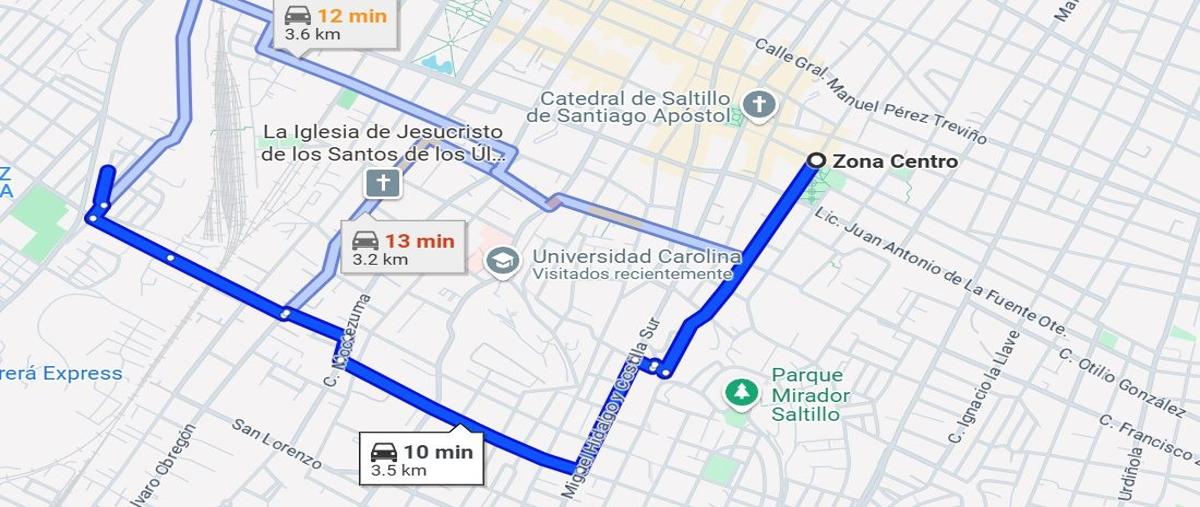This screenshot has width=1200, height=507.
Task: Open Parque Mirador Saltillo marker
Action: 741,392
